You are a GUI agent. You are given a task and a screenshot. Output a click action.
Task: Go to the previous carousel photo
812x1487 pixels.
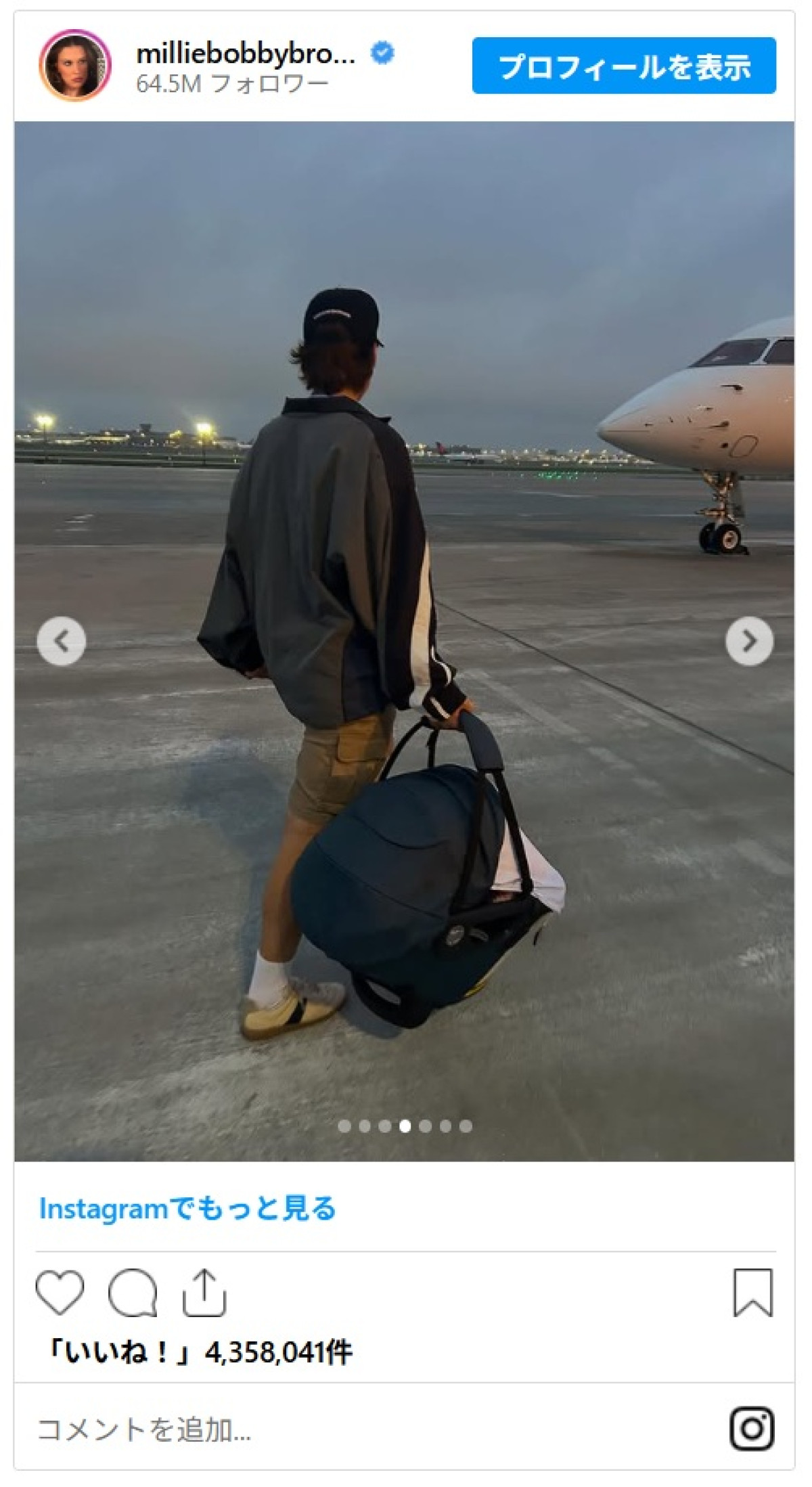62,641
